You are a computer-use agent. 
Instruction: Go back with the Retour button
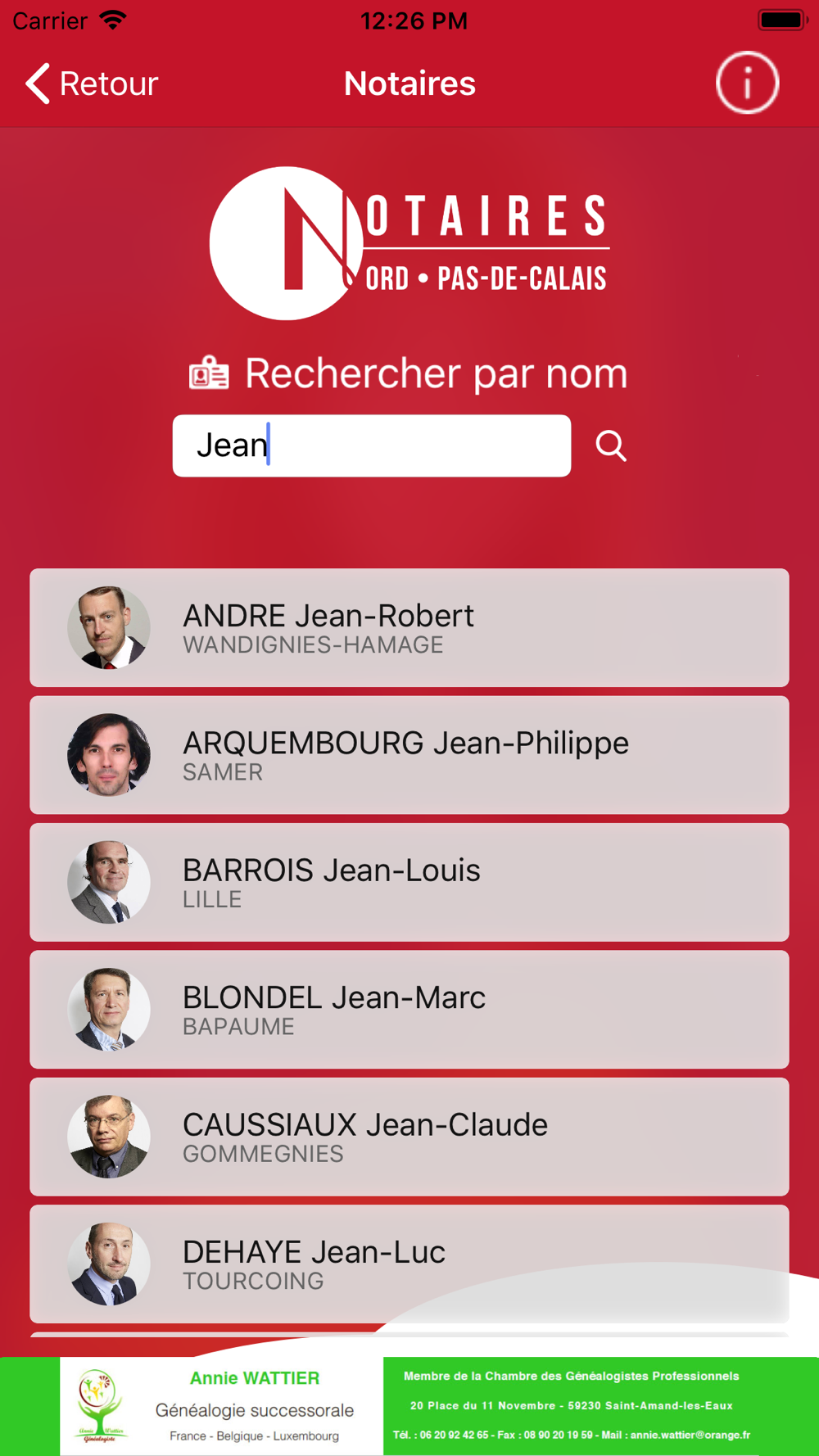92,84
